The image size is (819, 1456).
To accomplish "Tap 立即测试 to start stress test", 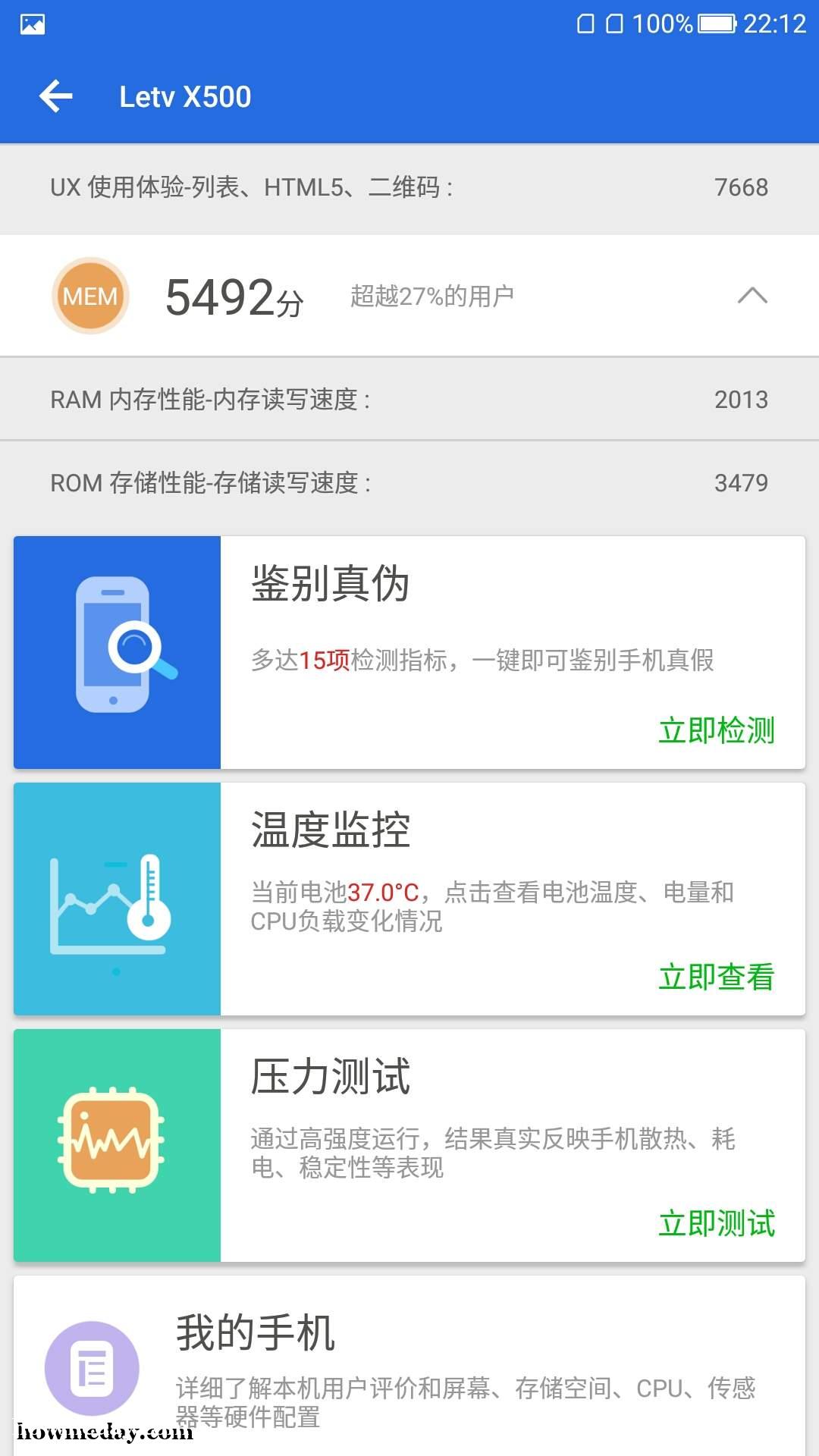I will point(717,1223).
